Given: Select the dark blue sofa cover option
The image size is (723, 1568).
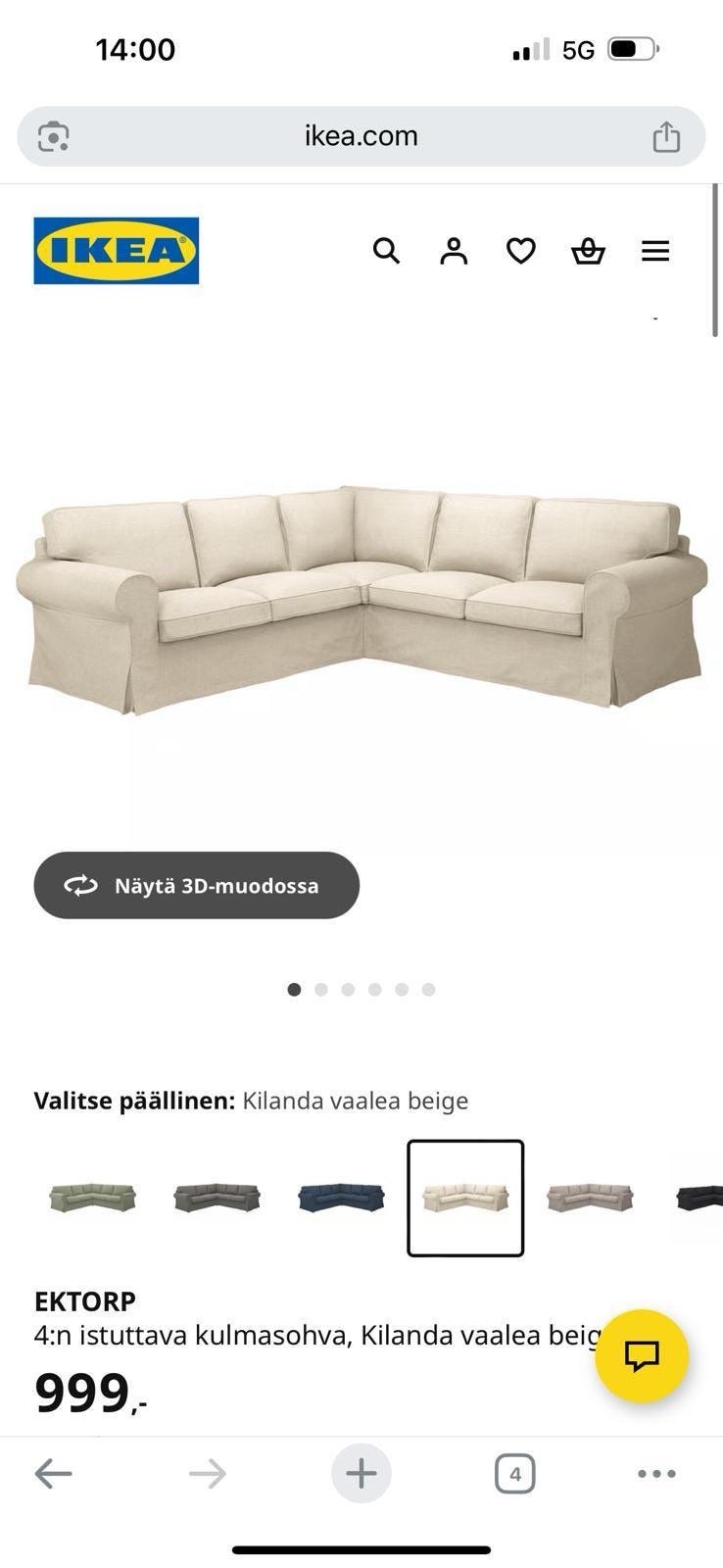Looking at the screenshot, I should coord(340,1197).
